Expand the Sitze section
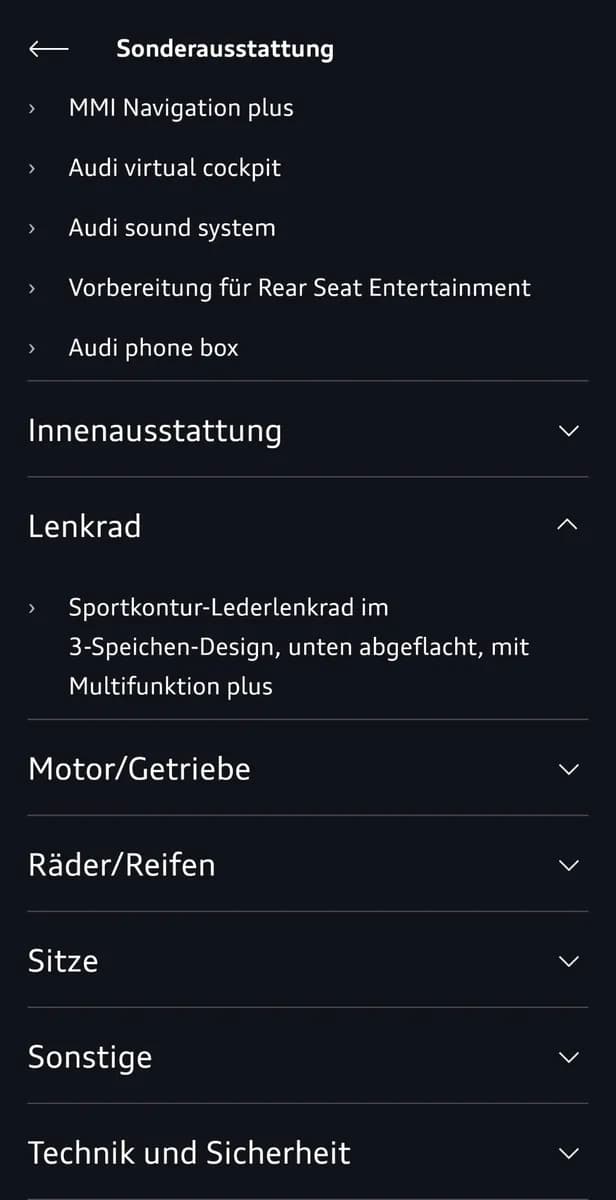 [308, 960]
